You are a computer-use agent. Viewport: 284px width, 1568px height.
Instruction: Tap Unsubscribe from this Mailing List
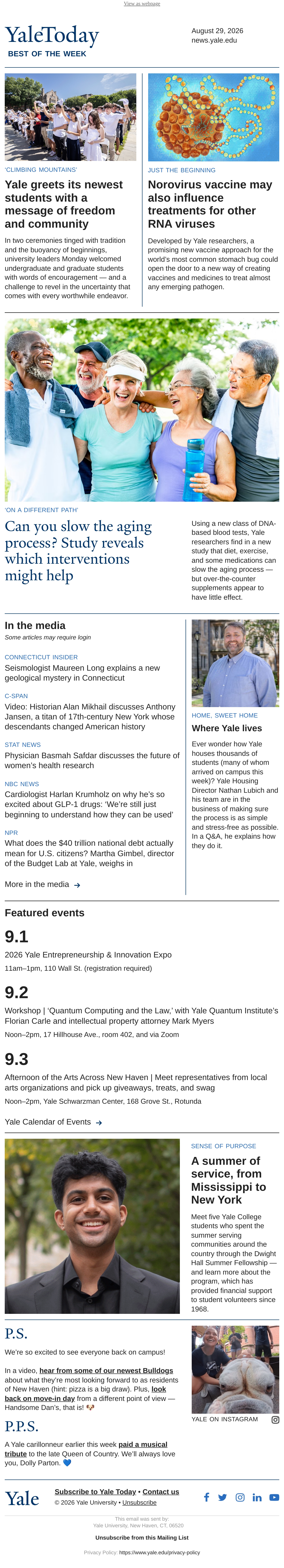(142, 1537)
